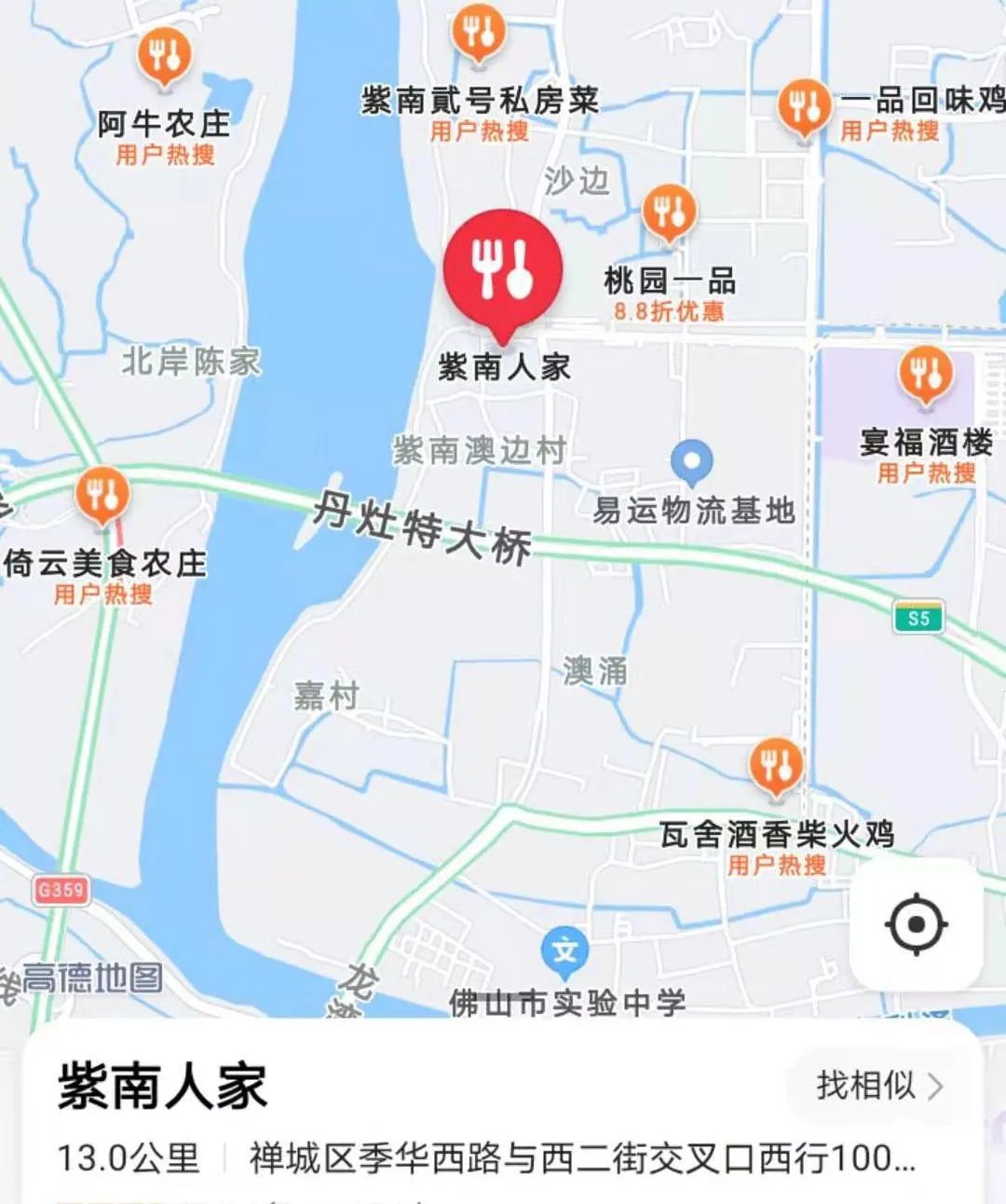Select the 宴福酒楼 restaurant pin
This screenshot has width=1006, height=1204.
tap(925, 375)
